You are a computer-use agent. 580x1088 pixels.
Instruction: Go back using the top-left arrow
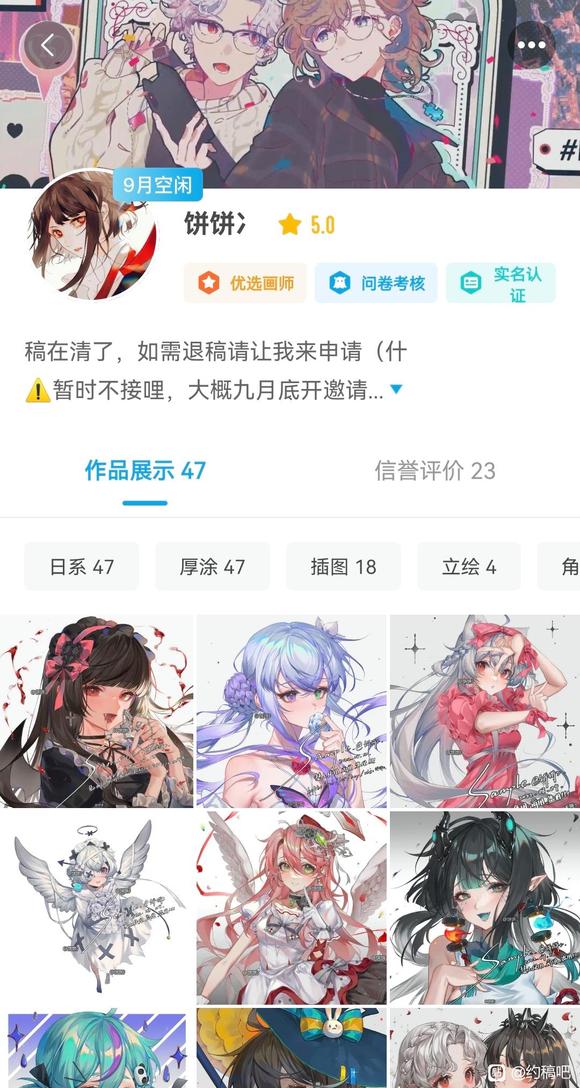pos(48,46)
